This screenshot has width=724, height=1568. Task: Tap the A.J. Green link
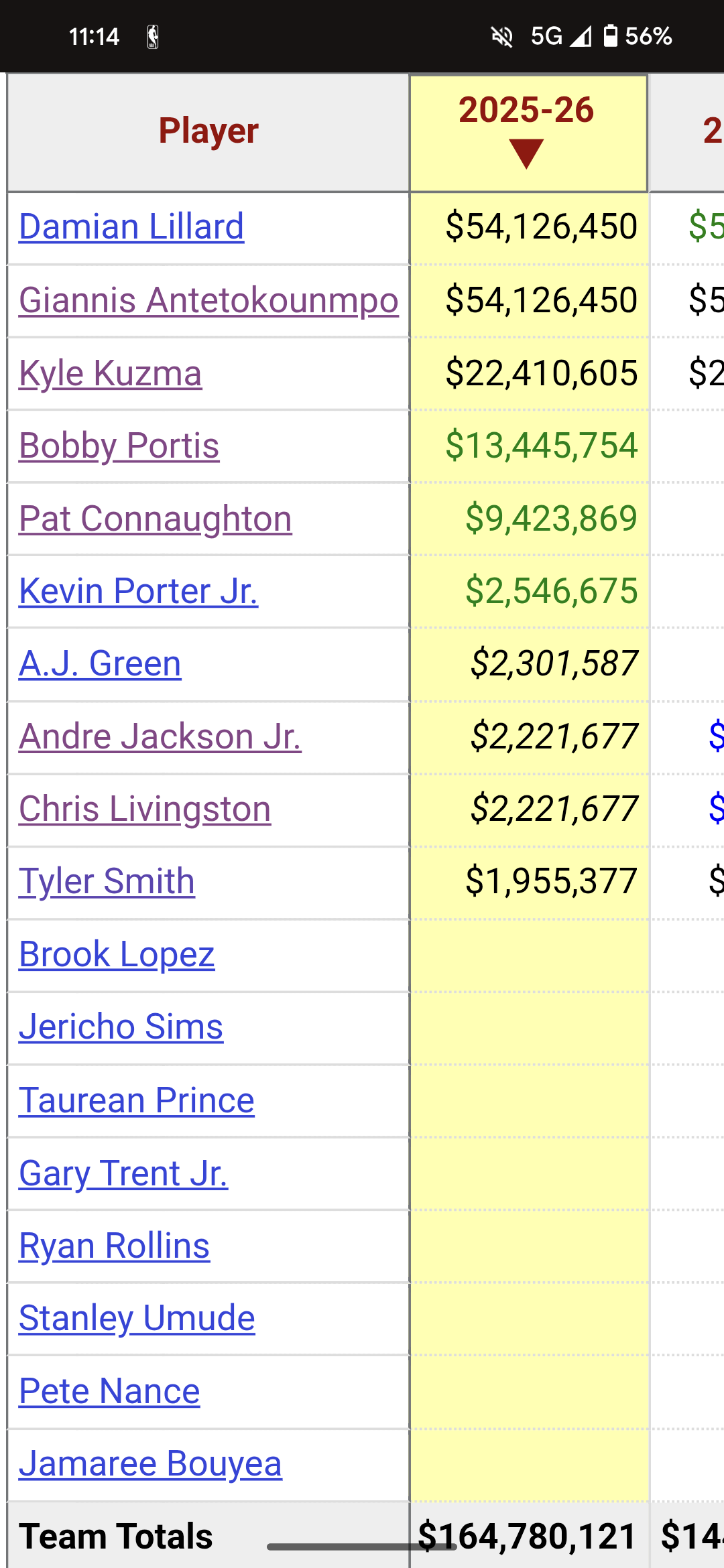100,664
